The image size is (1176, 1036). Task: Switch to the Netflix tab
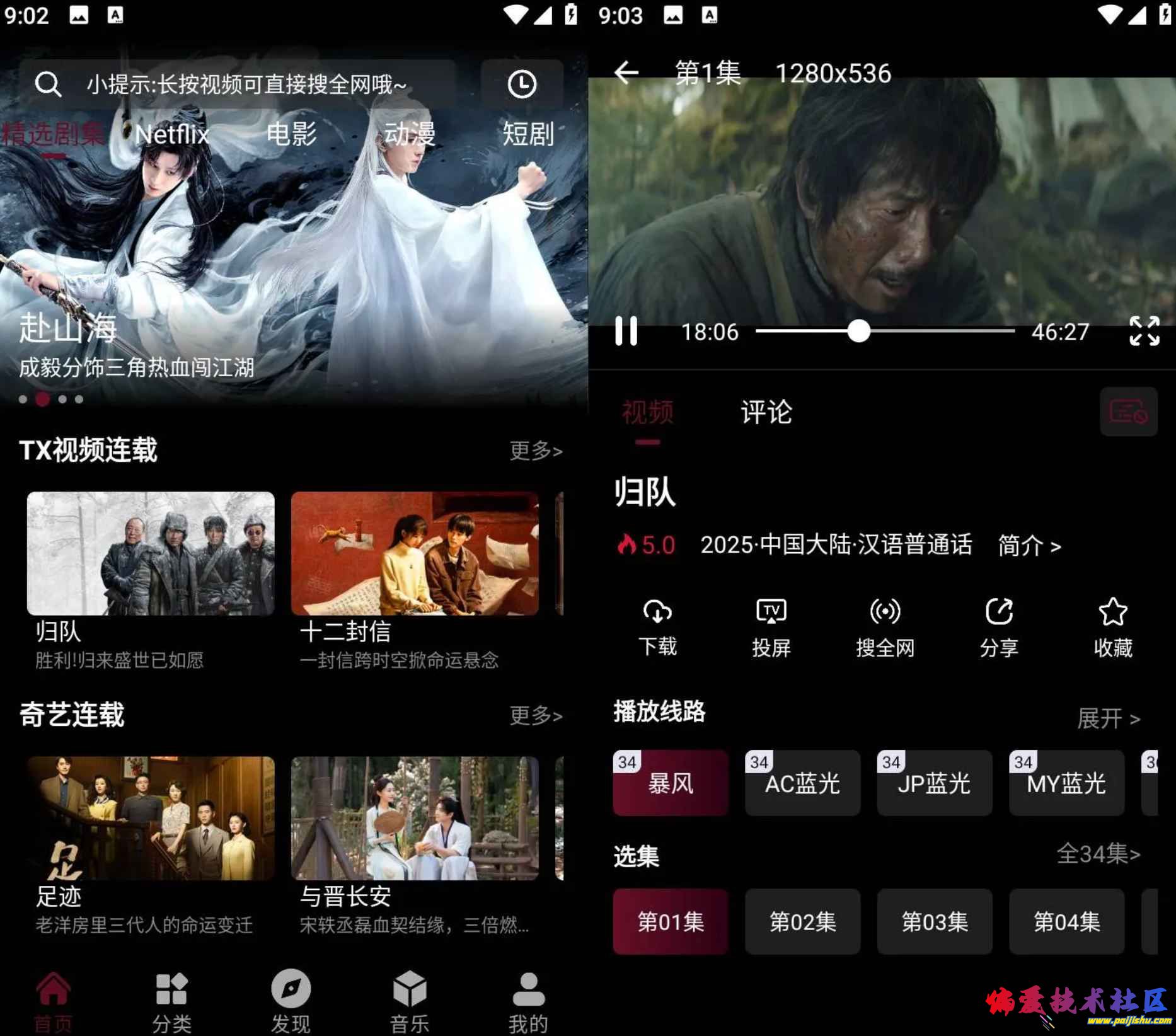click(x=171, y=134)
